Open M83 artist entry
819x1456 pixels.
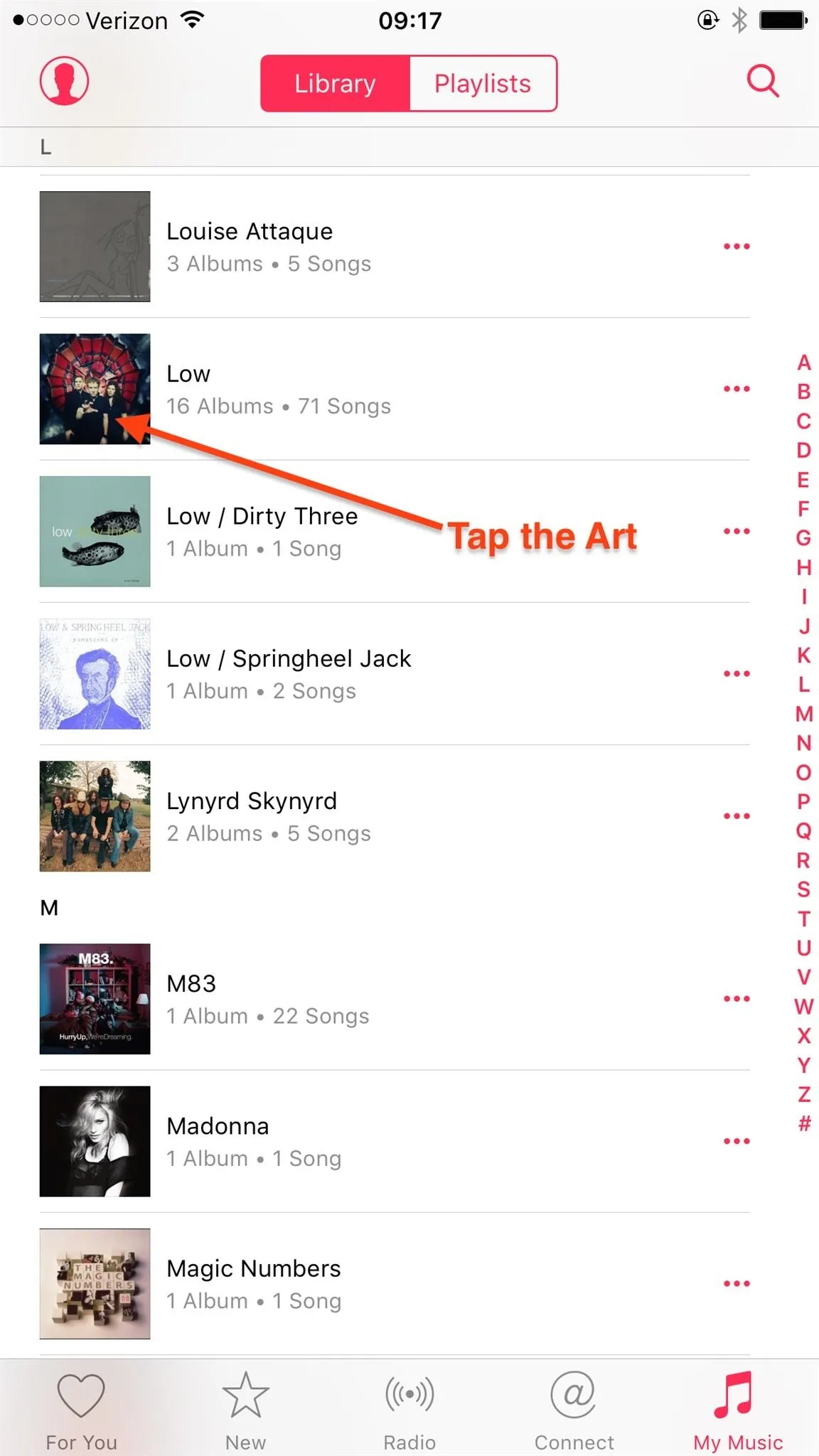[x=395, y=999]
